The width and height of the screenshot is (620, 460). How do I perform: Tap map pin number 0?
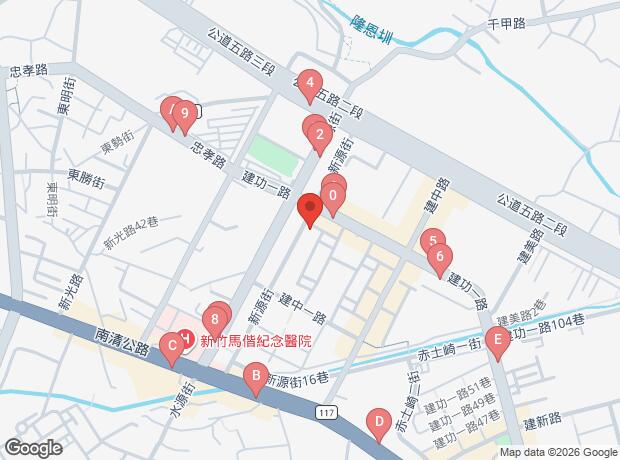[x=332, y=196]
